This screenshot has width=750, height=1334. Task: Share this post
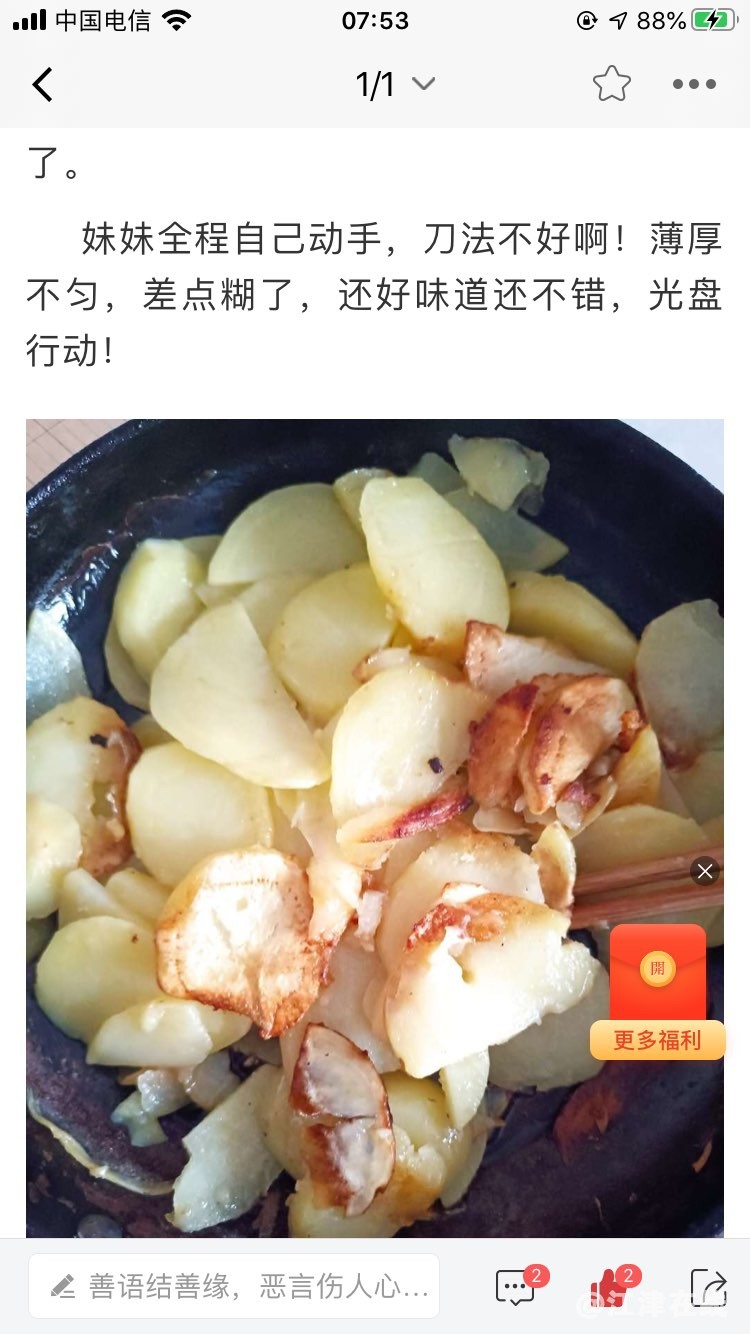tap(708, 1286)
